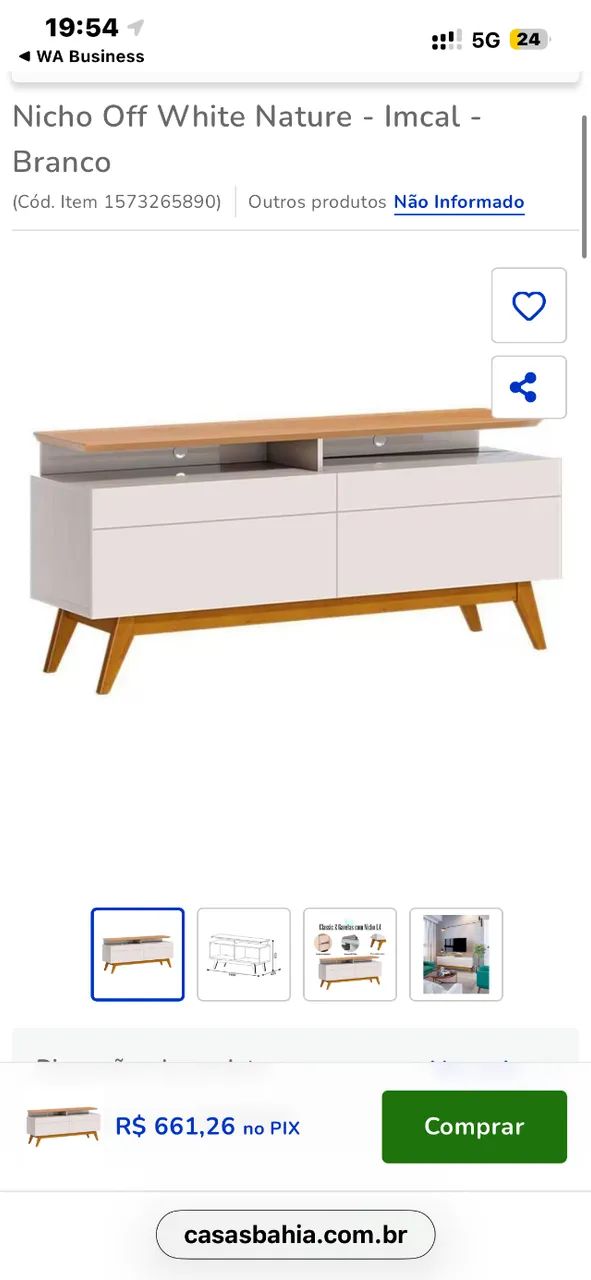This screenshot has height=1280, width=591.
Task: Open the Não Informado seller link
Action: pos(459,202)
